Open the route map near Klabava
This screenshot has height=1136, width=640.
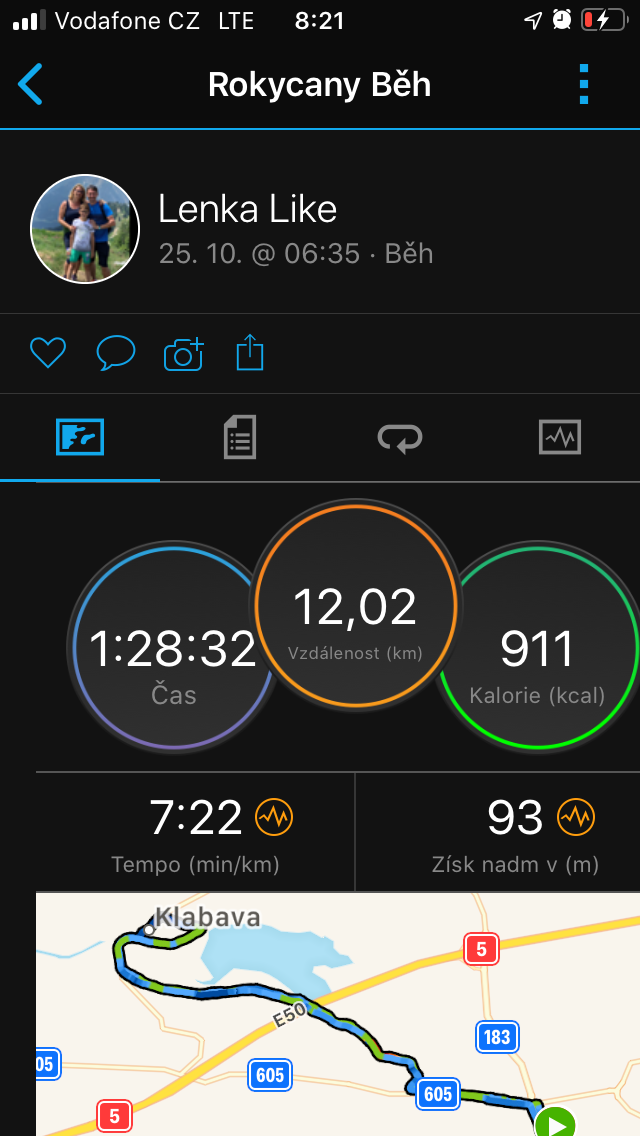click(x=338, y=1014)
